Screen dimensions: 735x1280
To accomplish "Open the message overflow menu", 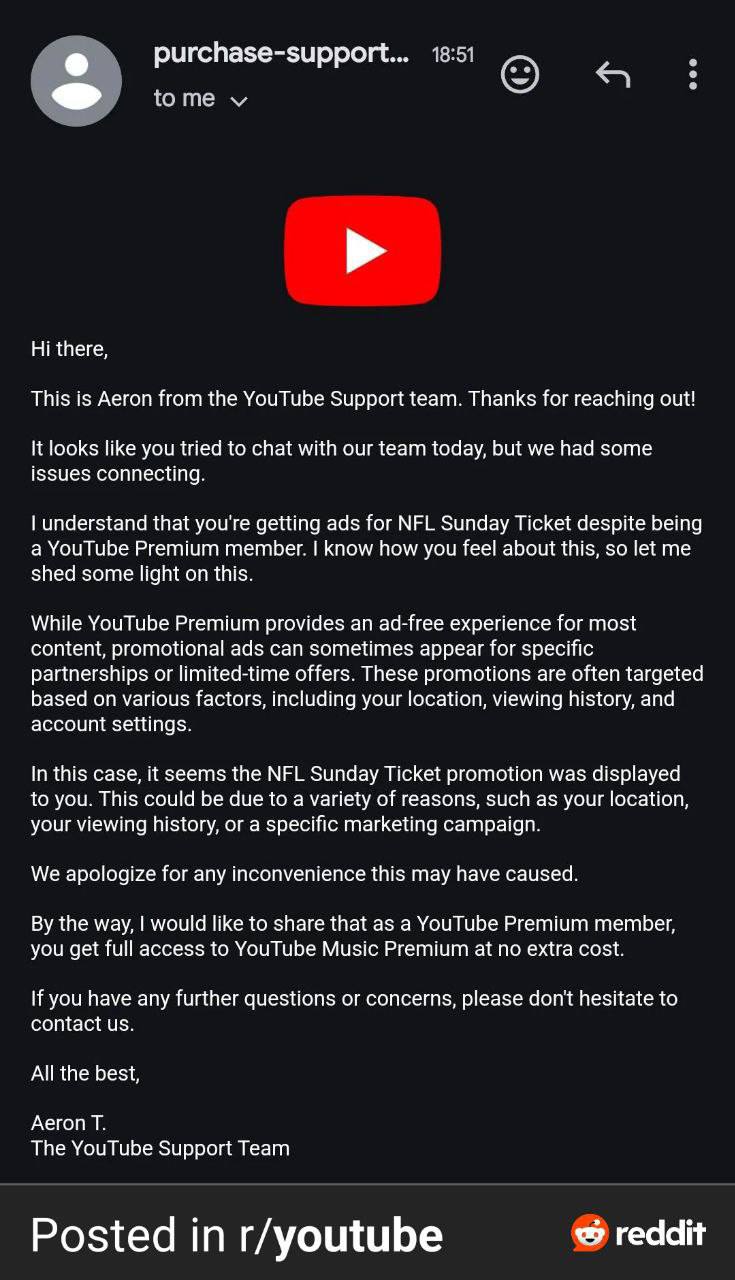I will [692, 75].
